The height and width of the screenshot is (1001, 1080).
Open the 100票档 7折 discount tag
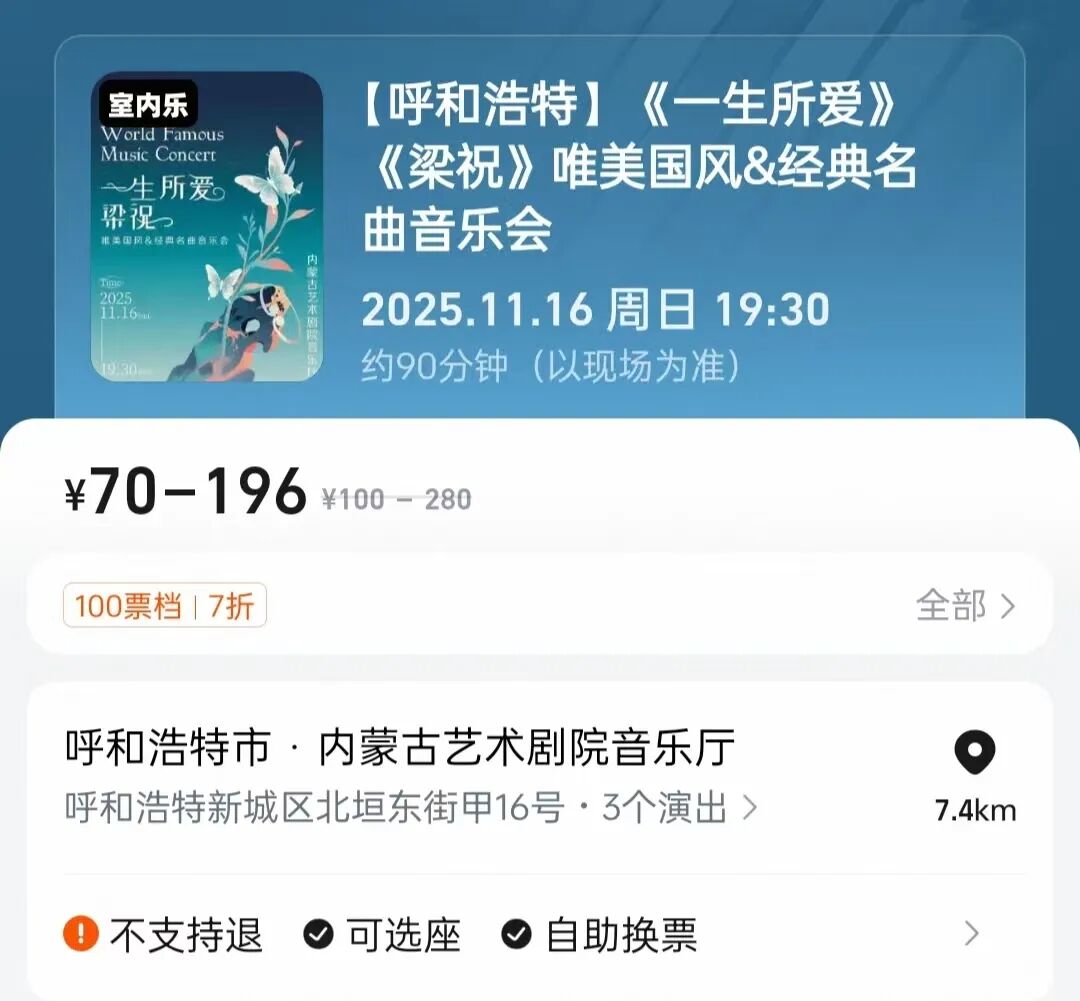pyautogui.click(x=165, y=606)
